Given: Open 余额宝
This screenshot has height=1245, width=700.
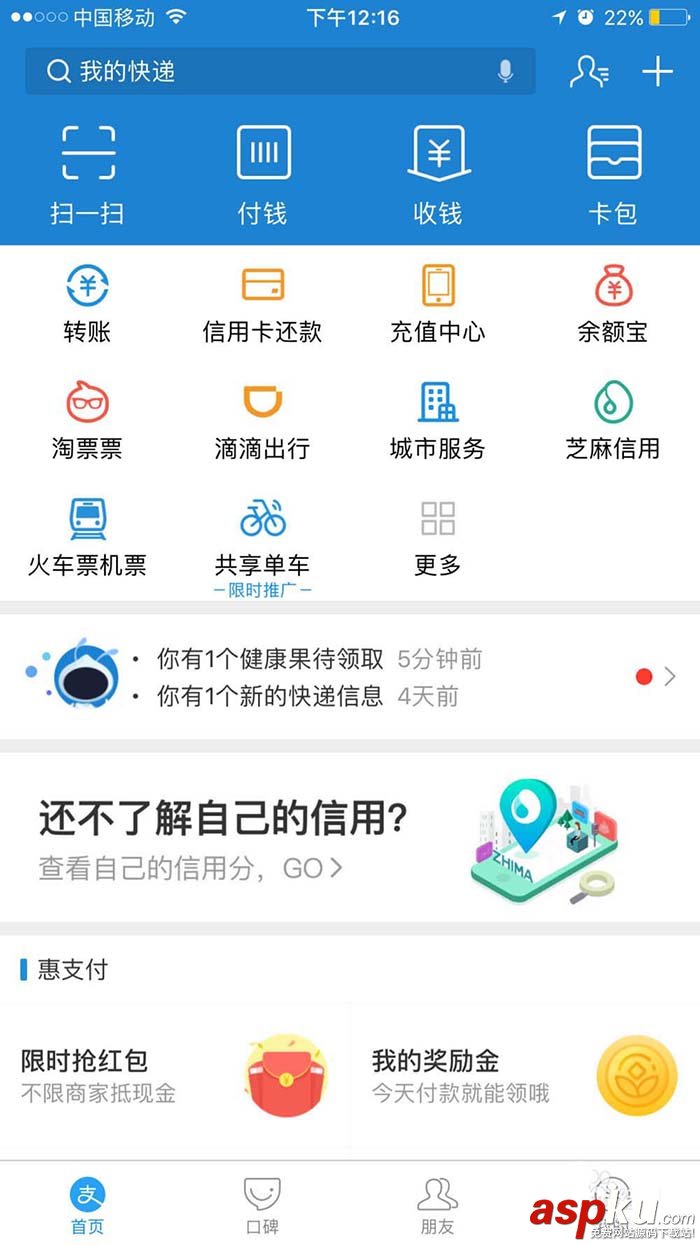Looking at the screenshot, I should 613,304.
